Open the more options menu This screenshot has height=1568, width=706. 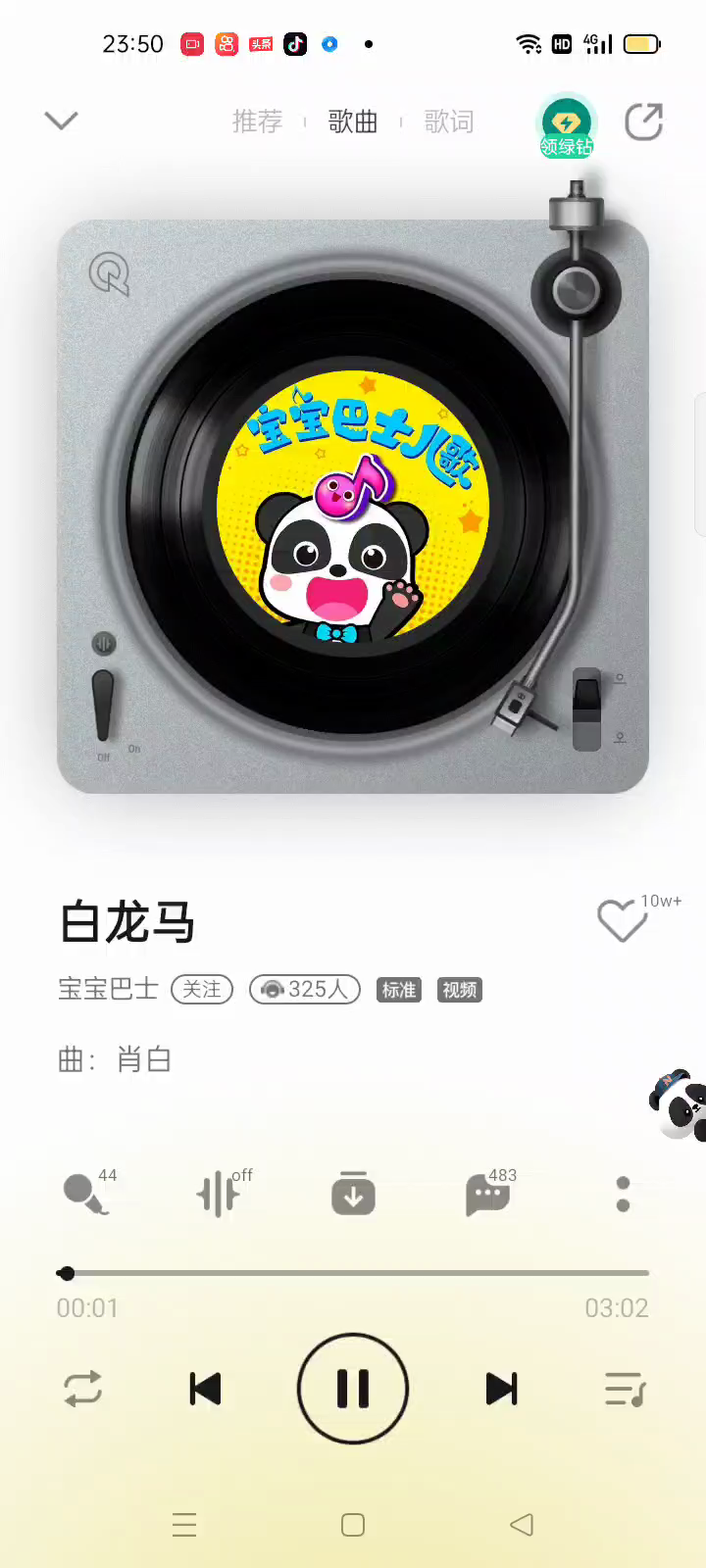[623, 1194]
